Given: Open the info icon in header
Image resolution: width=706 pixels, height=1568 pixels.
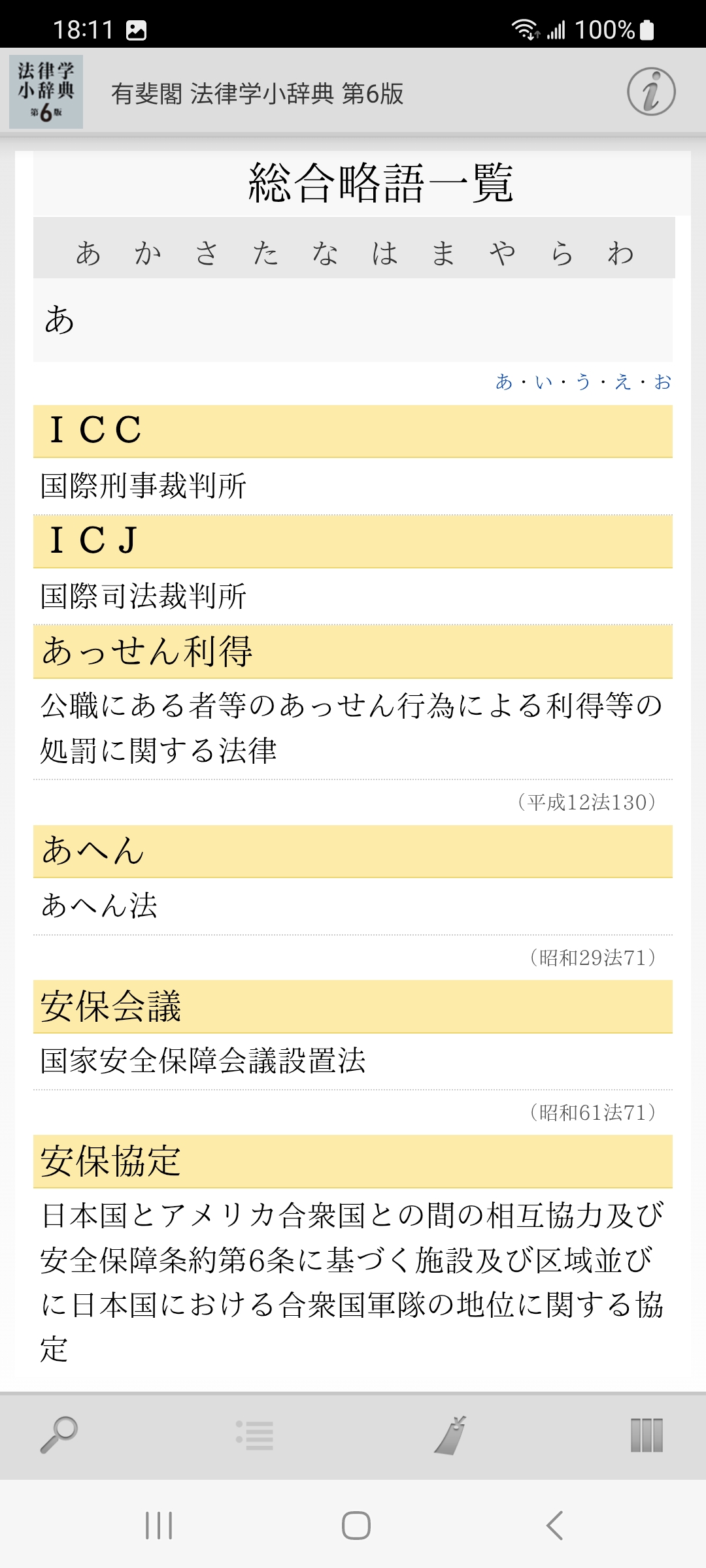Looking at the screenshot, I should point(651,92).
